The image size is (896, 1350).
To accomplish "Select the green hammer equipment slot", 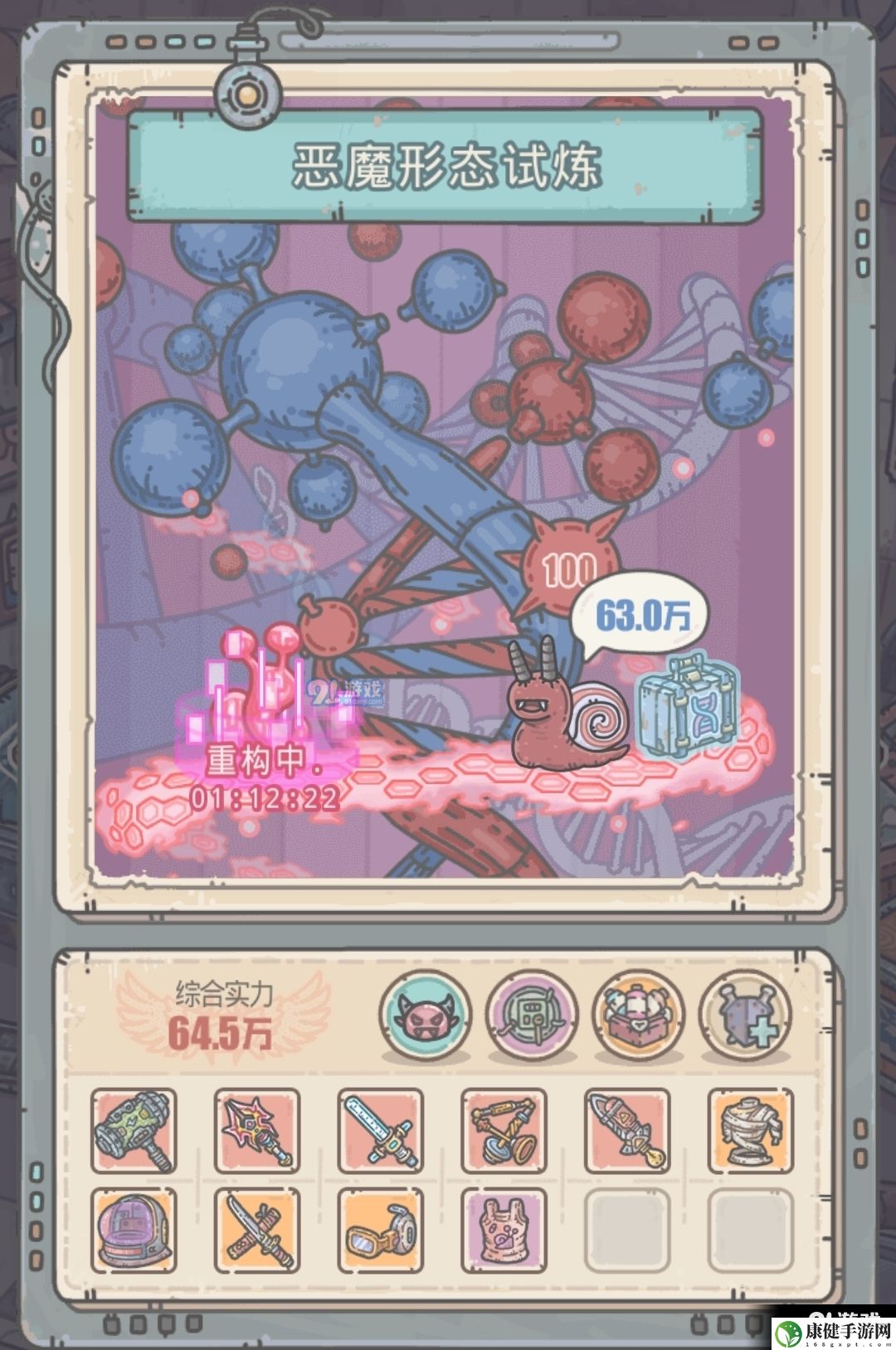I will [134, 1130].
